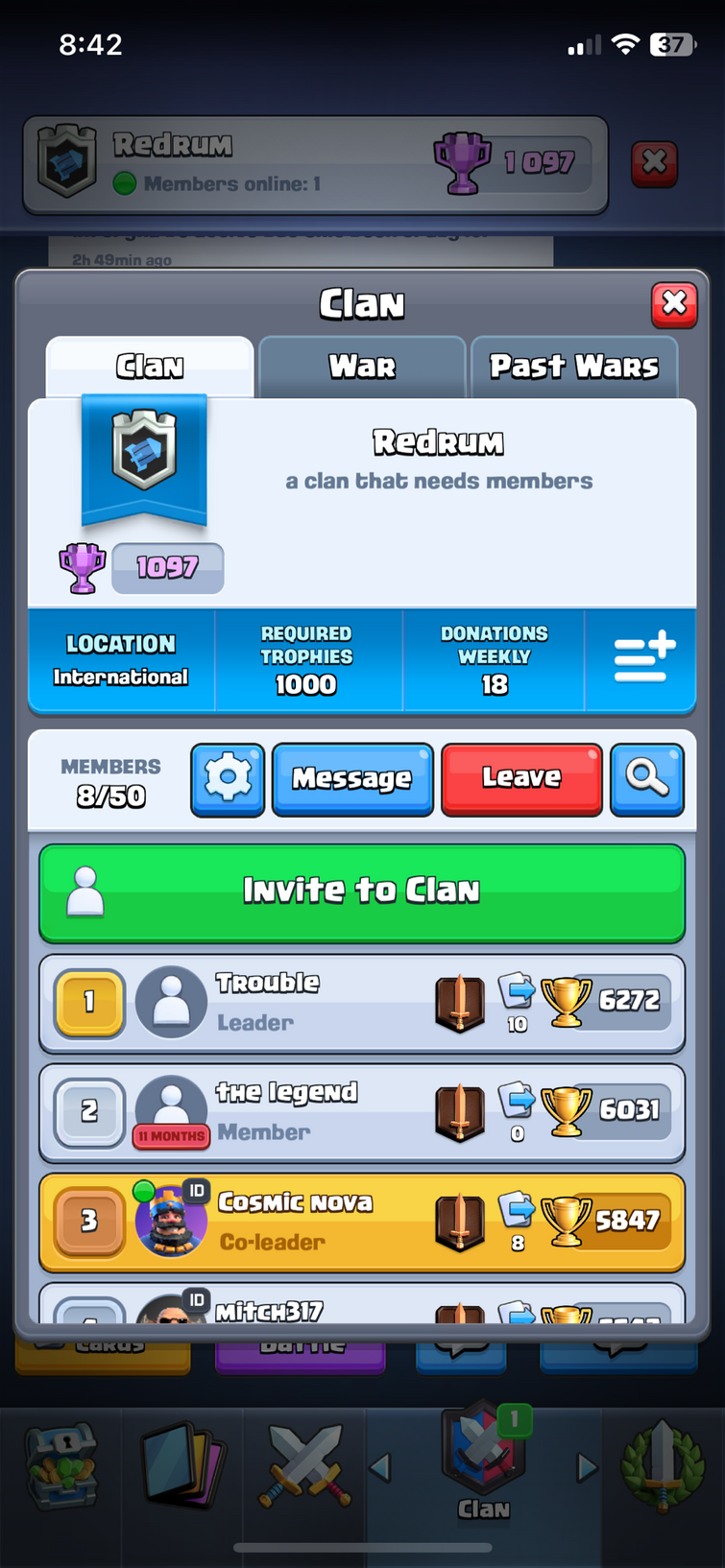Search clans with the magnifier icon

(647, 779)
